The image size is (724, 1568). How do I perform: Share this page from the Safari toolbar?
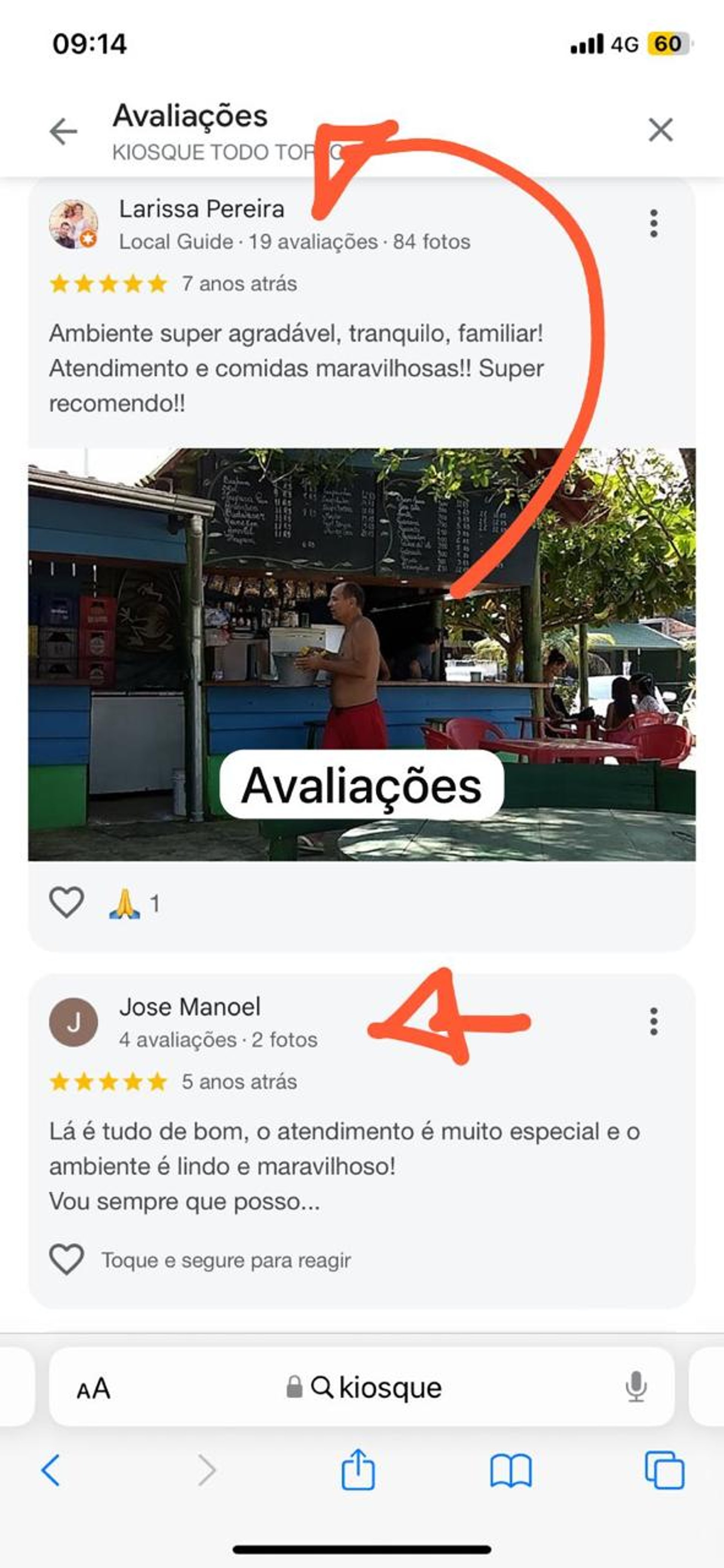(358, 1471)
